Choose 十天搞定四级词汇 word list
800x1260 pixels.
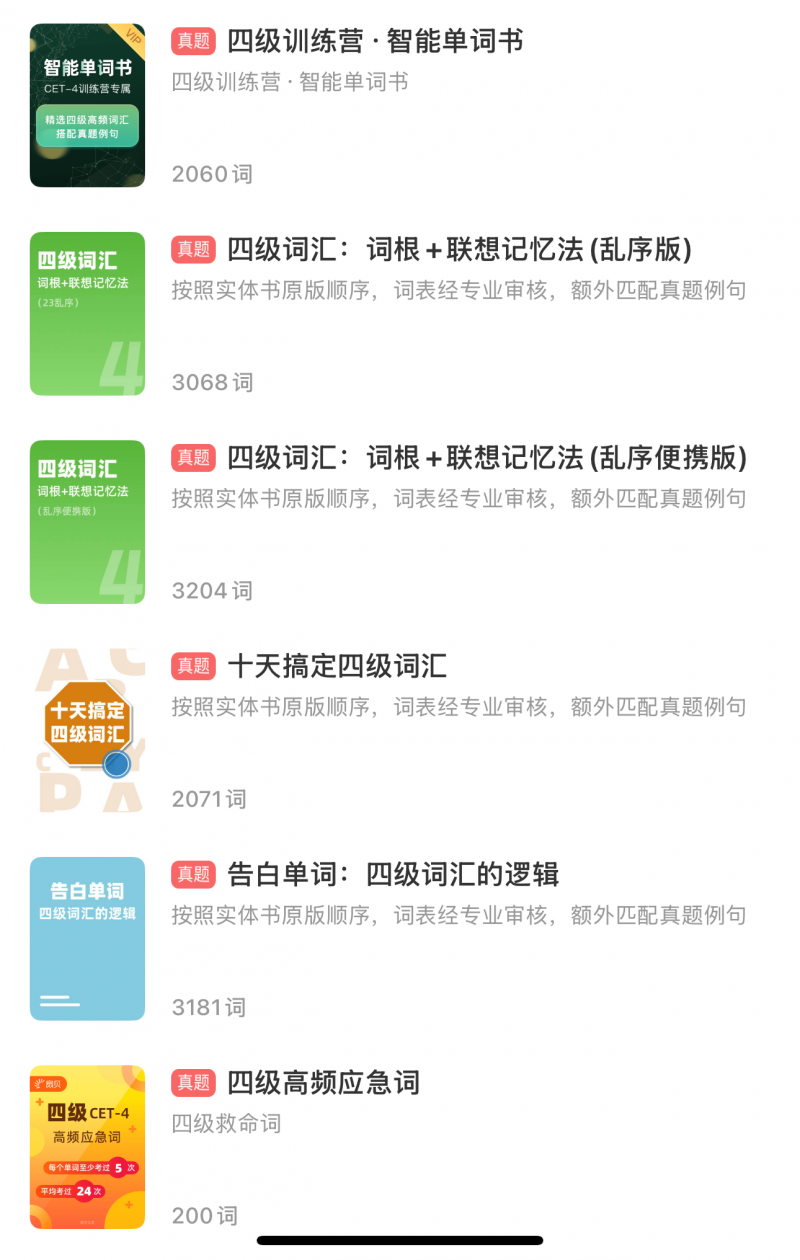click(x=337, y=666)
